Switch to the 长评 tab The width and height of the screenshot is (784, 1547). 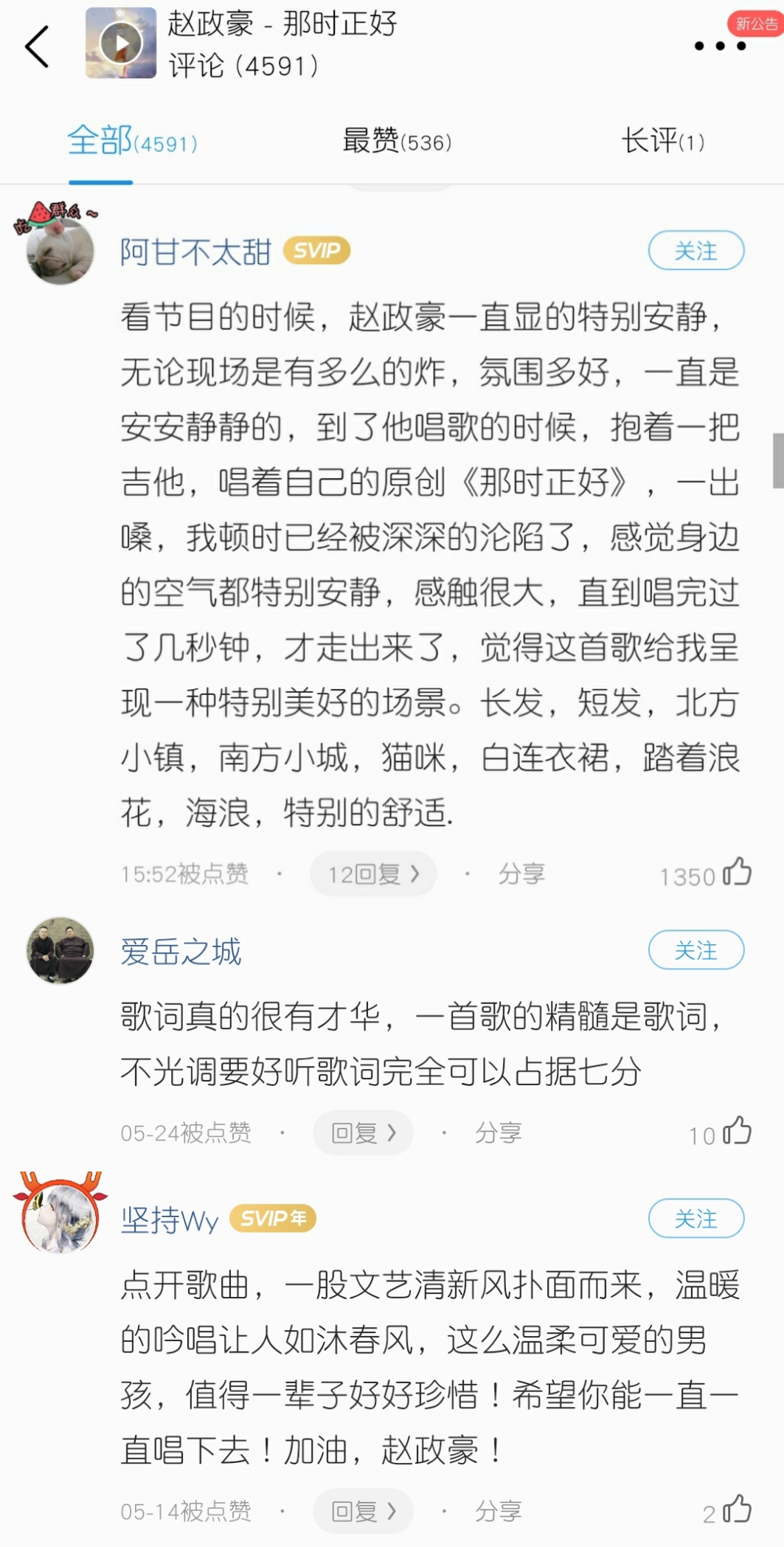point(662,141)
